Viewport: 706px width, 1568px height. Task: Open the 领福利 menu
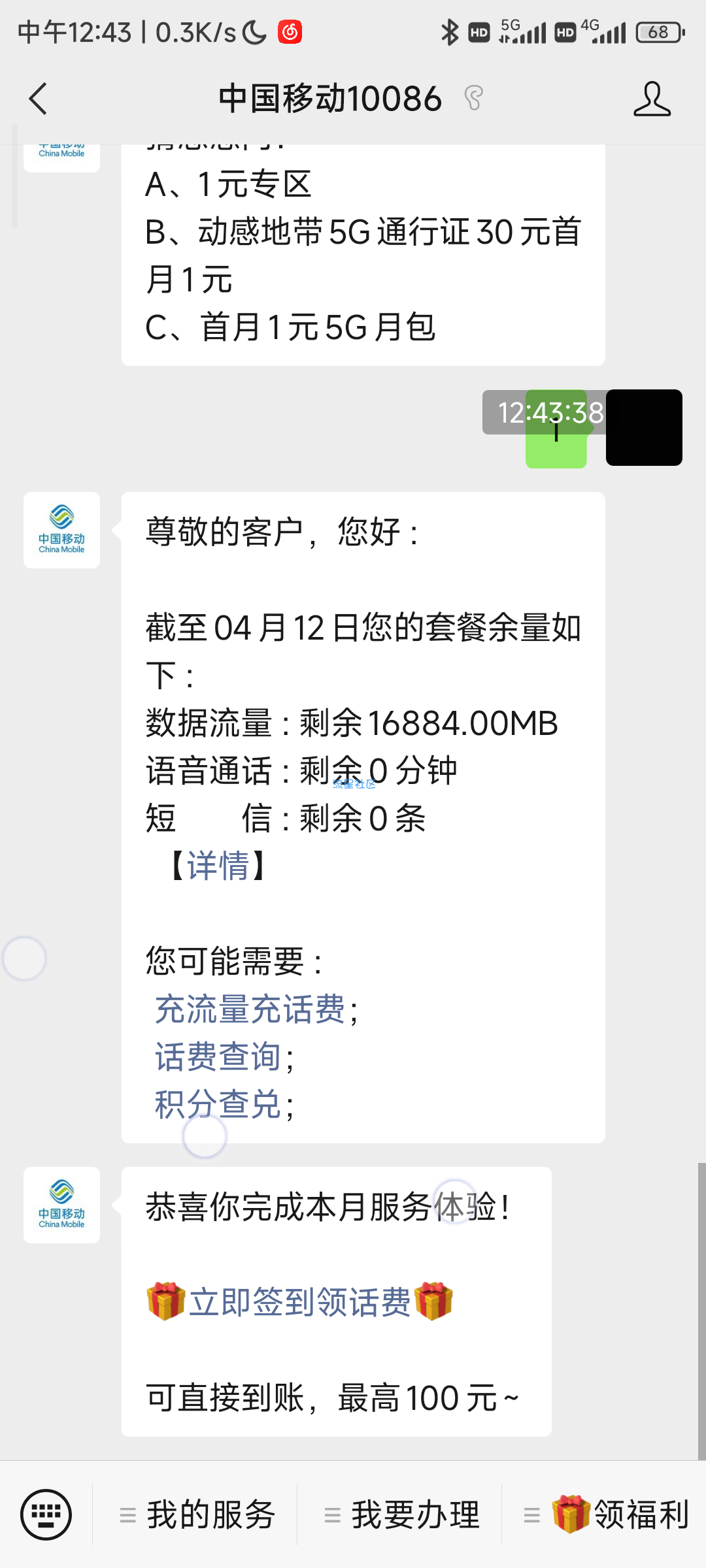coord(607,1514)
